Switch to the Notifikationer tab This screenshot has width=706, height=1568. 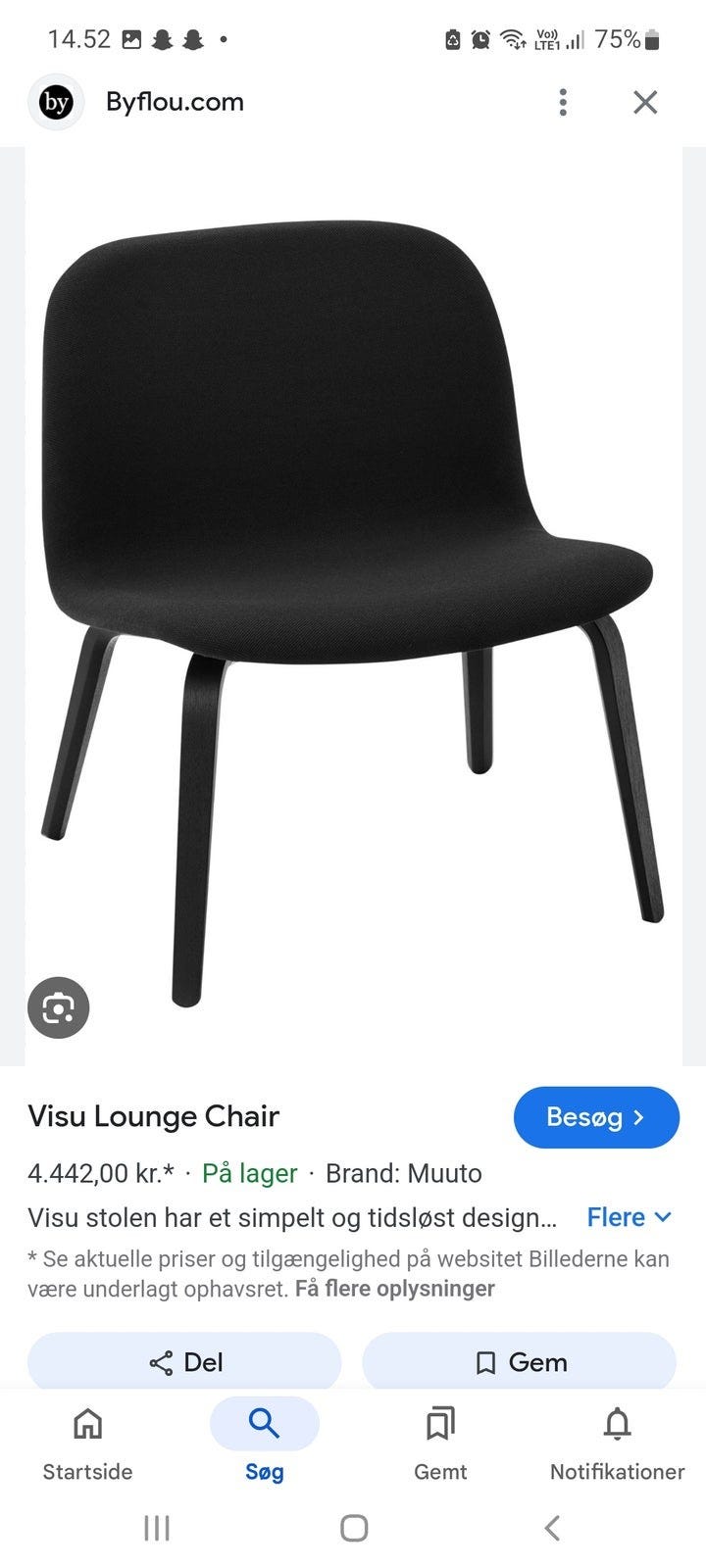point(617,1443)
